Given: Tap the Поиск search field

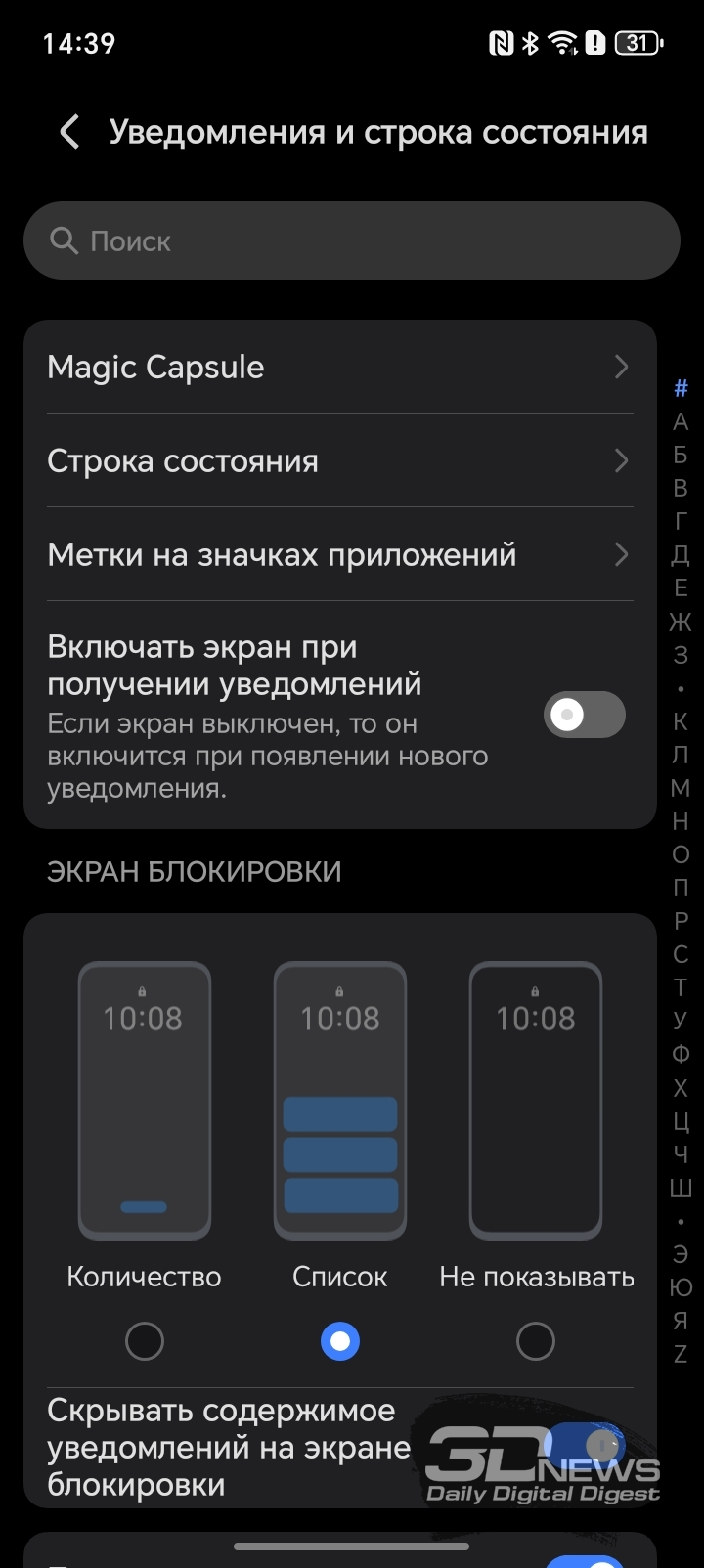Looking at the screenshot, I should coord(351,241).
